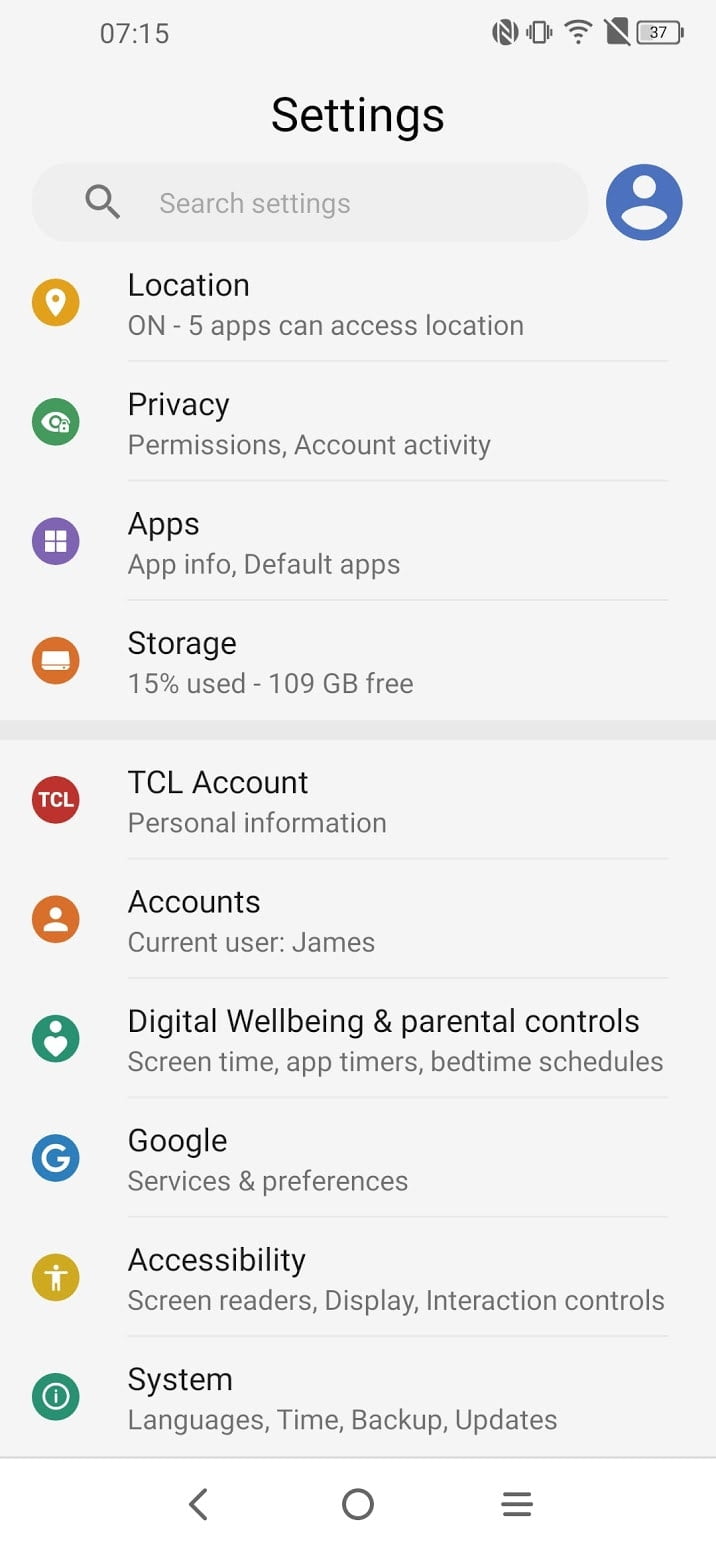Tap the system back button
Viewport: 716px width, 1552px height.
tap(198, 1504)
